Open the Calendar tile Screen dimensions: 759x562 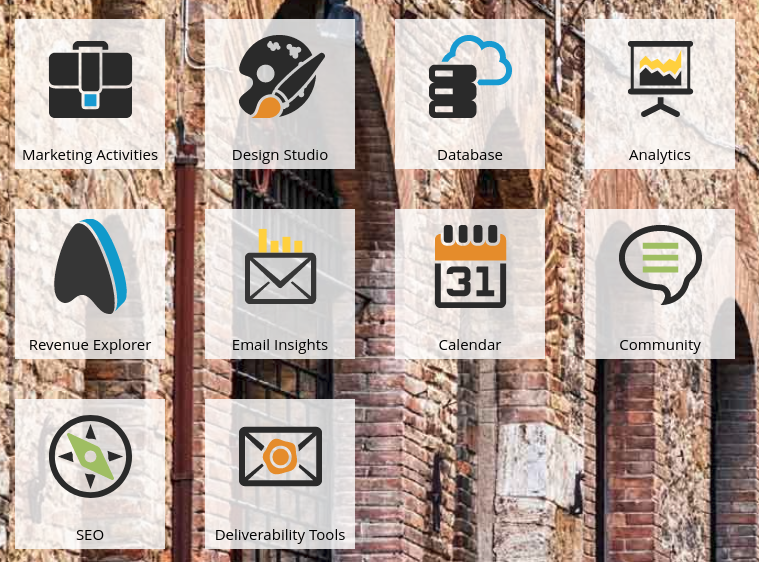[x=470, y=284]
